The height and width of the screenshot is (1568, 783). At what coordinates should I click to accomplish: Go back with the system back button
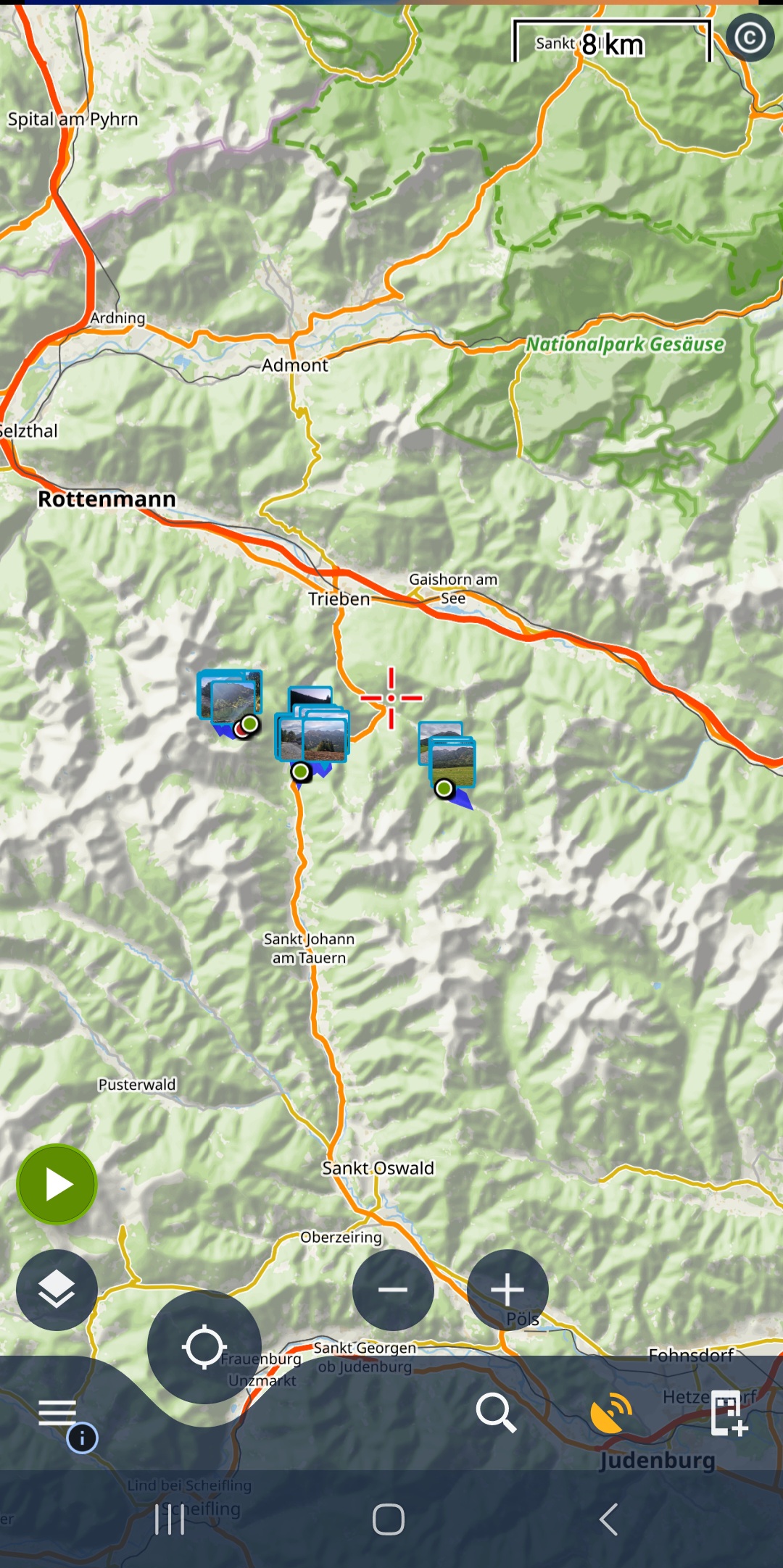tap(609, 1519)
